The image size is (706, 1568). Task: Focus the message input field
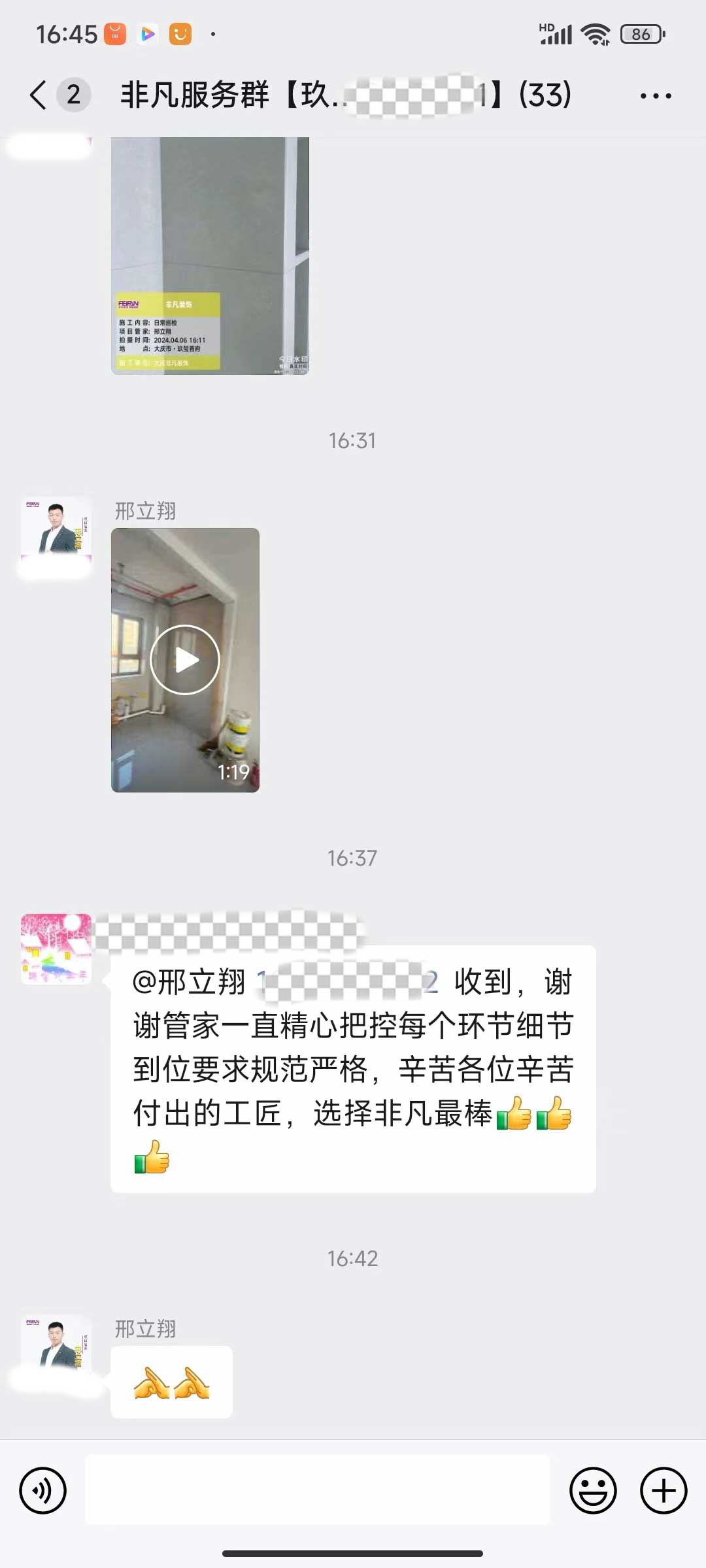click(318, 1491)
